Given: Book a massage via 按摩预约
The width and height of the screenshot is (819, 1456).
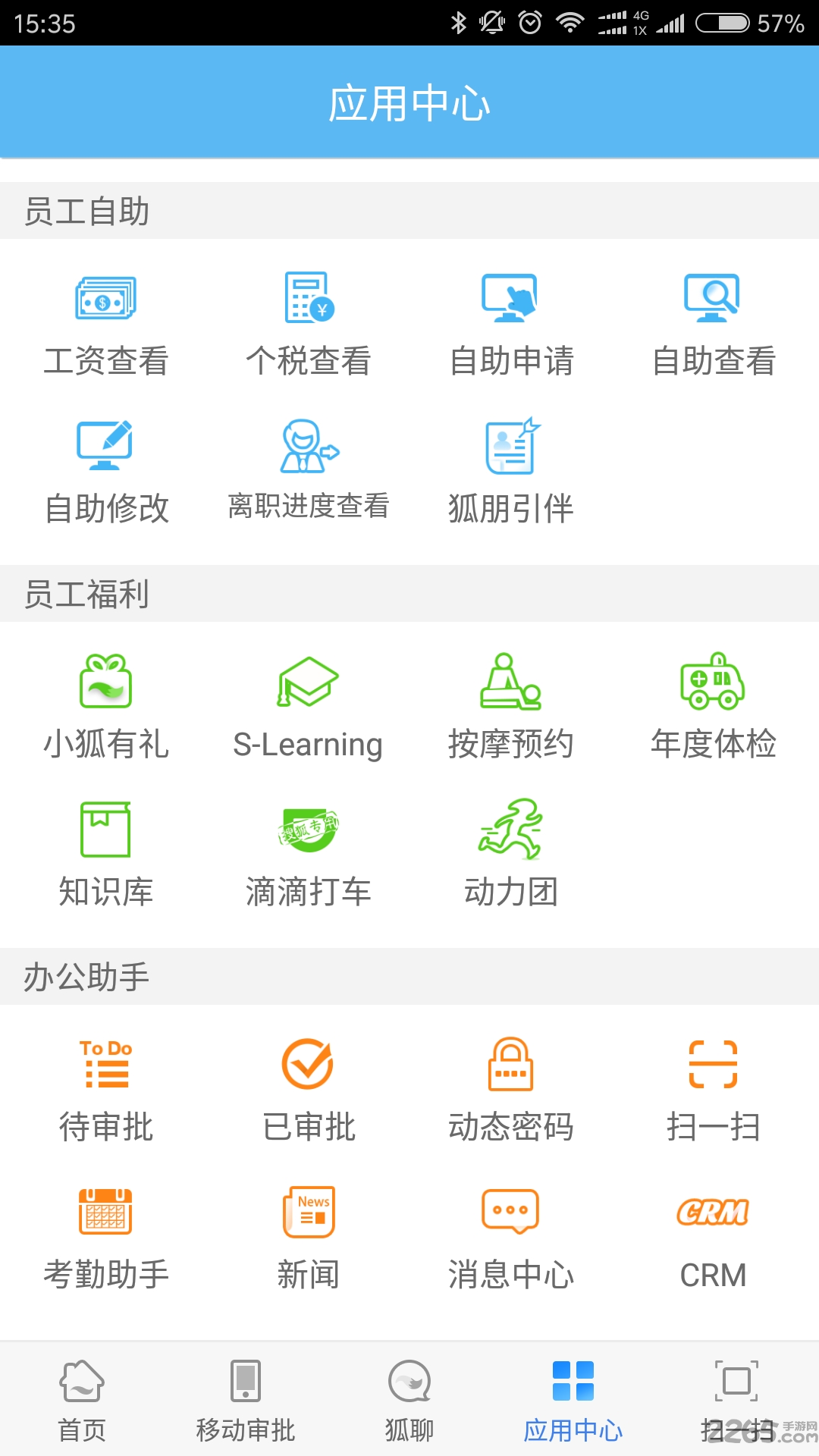Looking at the screenshot, I should click(x=510, y=705).
